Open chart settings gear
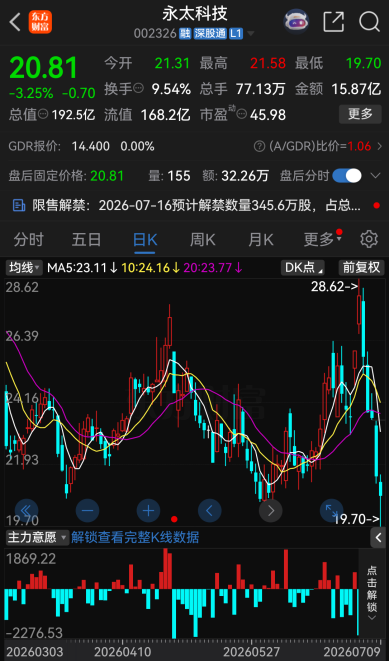Viewport: 389px width, 661px height. coord(369,239)
